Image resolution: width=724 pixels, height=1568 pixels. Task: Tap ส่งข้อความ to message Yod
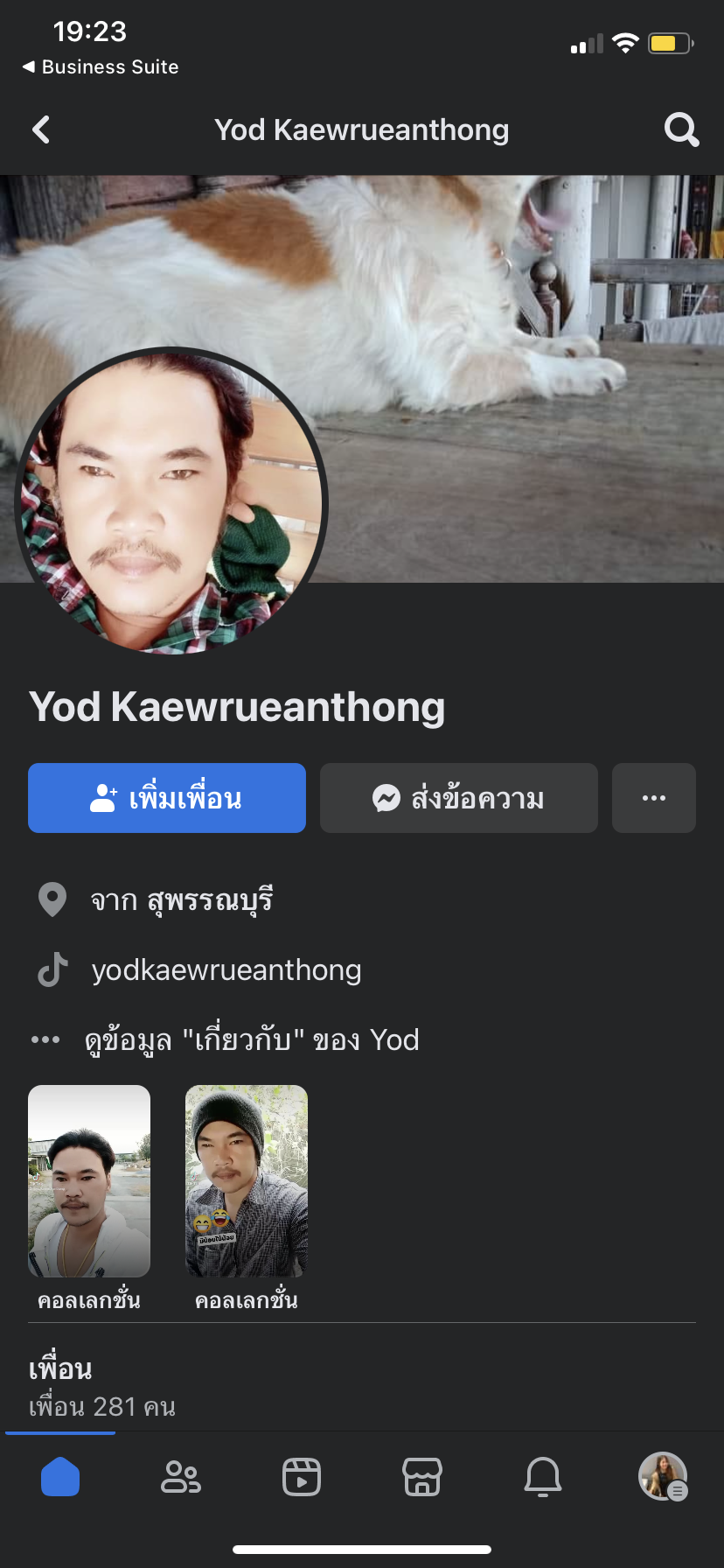(459, 798)
